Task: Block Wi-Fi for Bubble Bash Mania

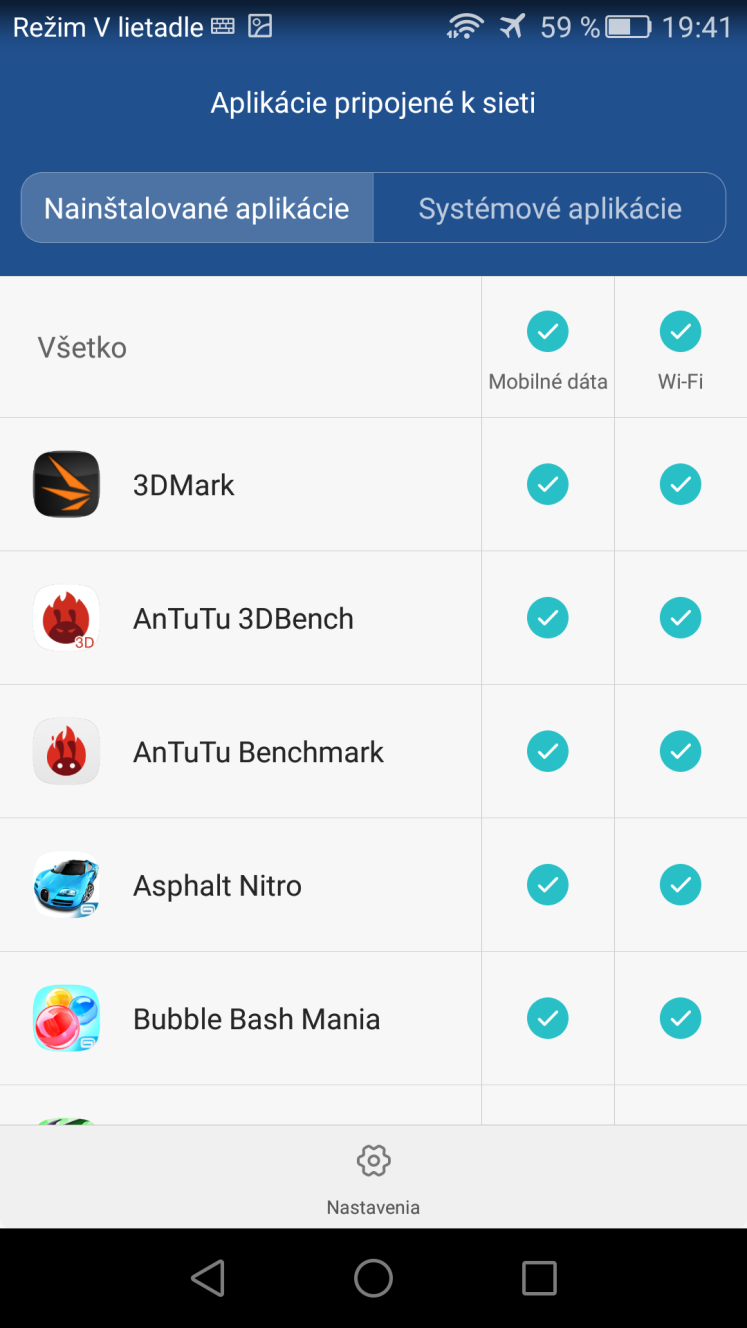Action: (x=680, y=1018)
